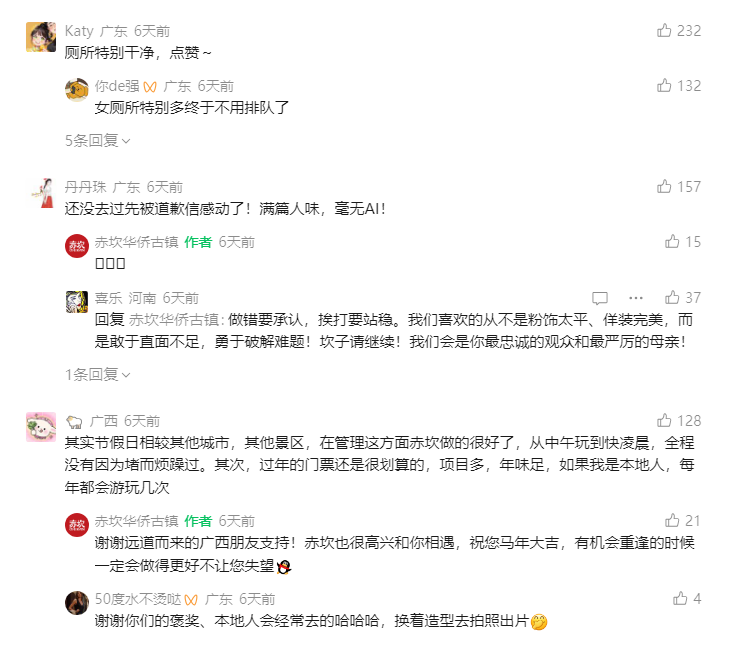Viewport: 740px width, 646px height.
Task: Like the author's reply showing 21 likes
Action: click(672, 521)
